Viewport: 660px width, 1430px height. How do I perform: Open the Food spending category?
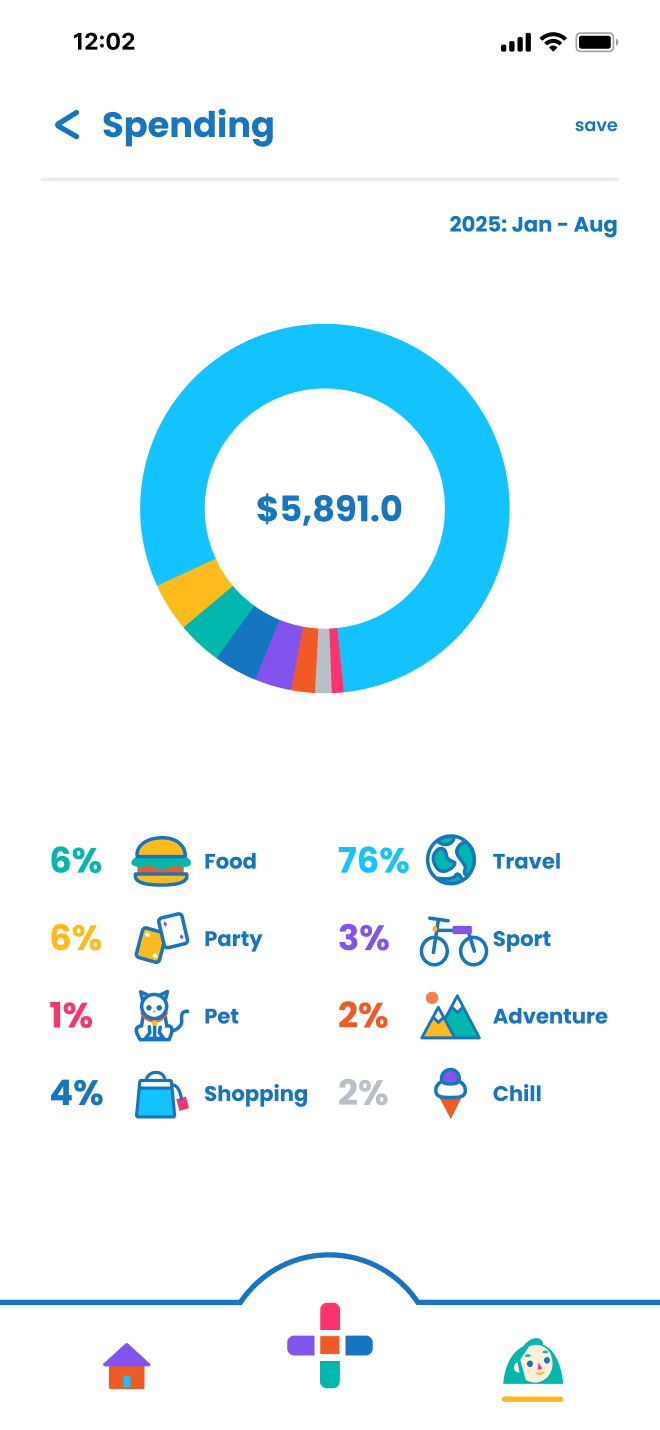coord(229,861)
